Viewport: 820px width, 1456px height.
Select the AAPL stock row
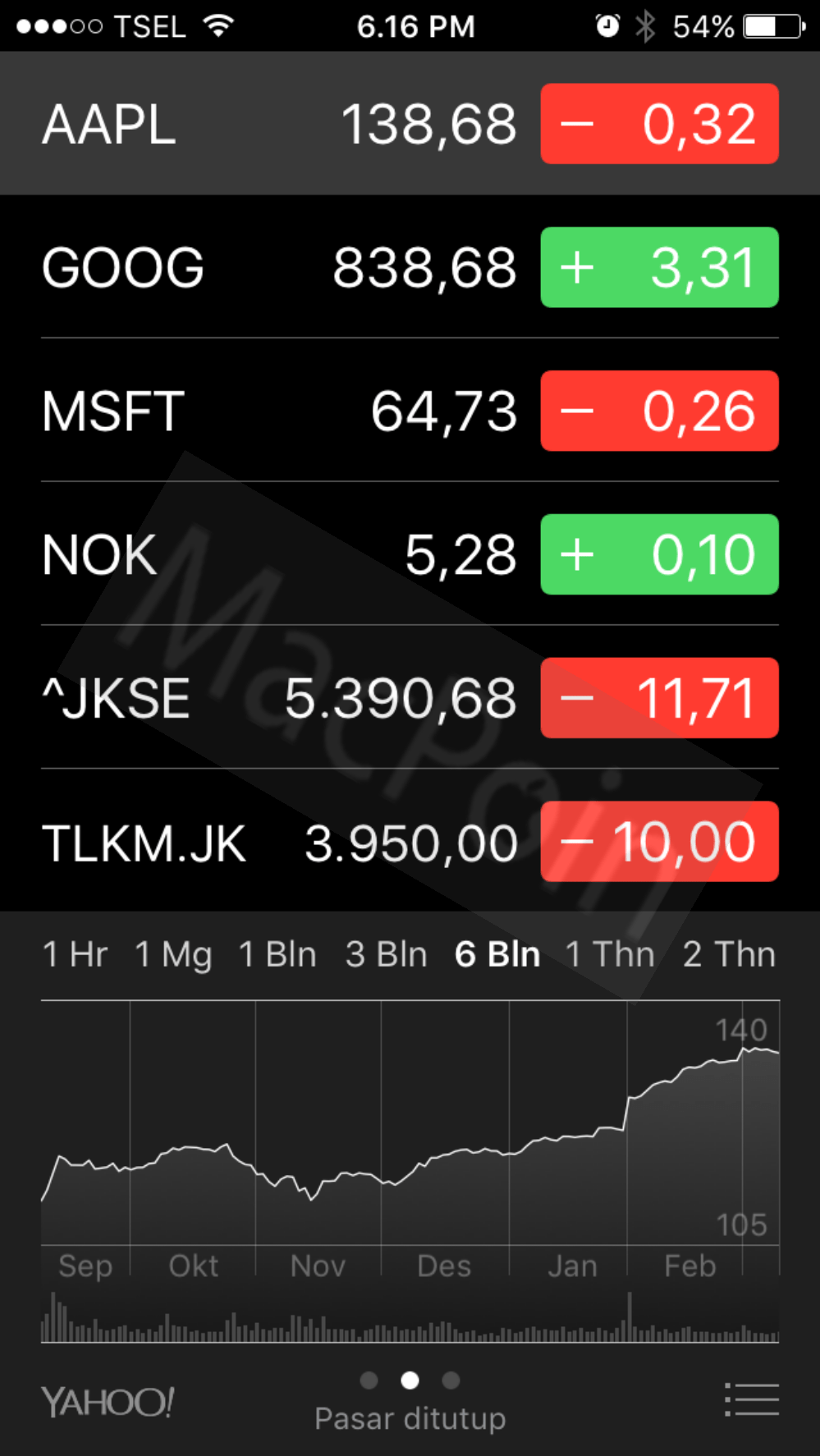point(279,124)
